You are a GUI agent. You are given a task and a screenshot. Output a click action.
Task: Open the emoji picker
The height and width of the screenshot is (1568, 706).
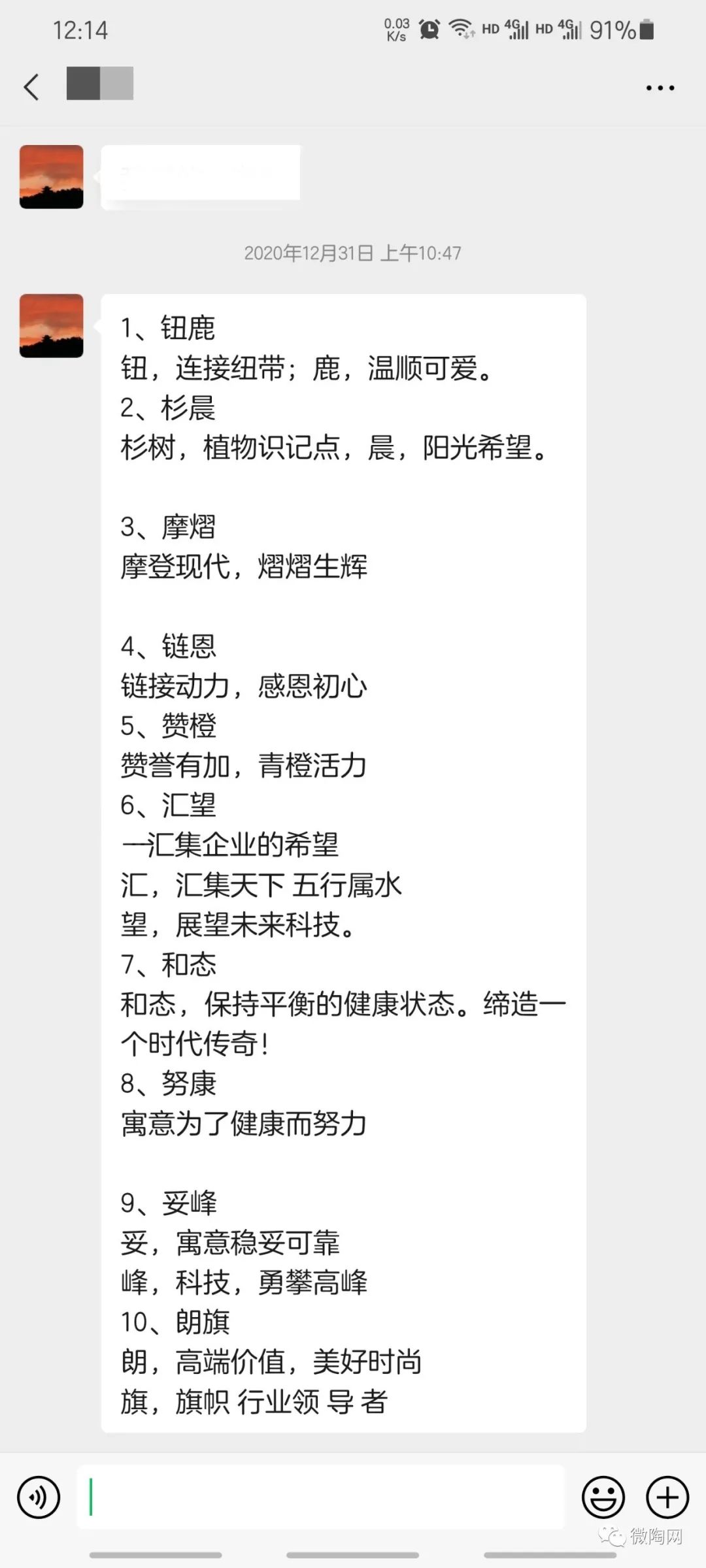click(x=603, y=1497)
